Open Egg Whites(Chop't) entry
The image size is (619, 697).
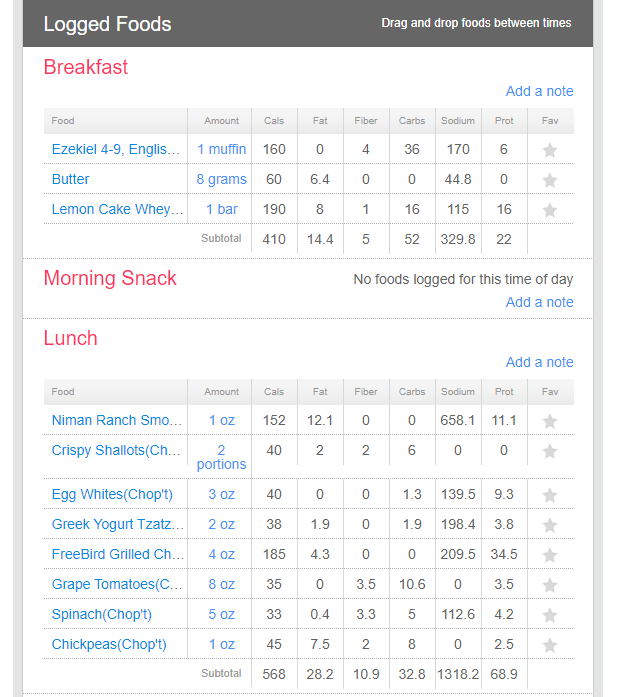pos(112,494)
